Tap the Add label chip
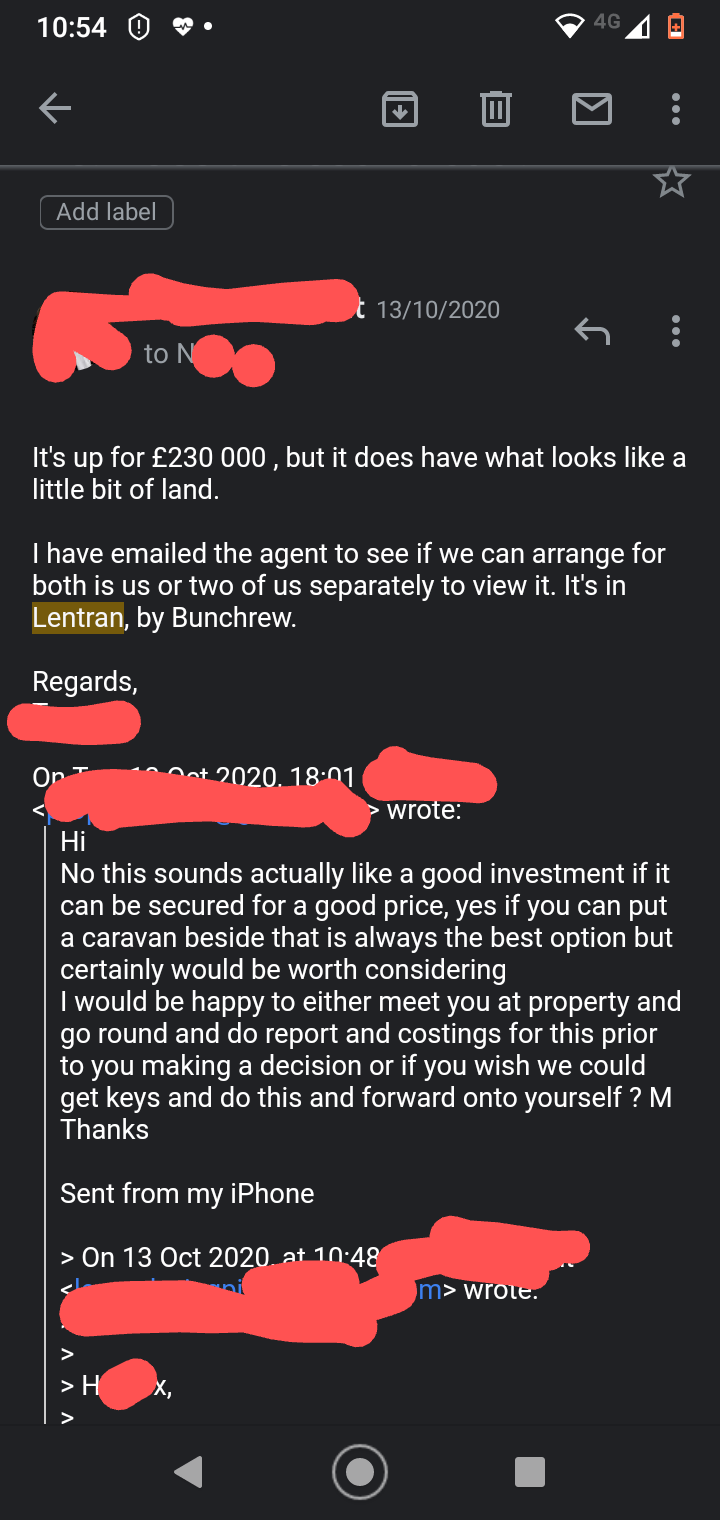Viewport: 720px width, 1520px height. coord(106,212)
